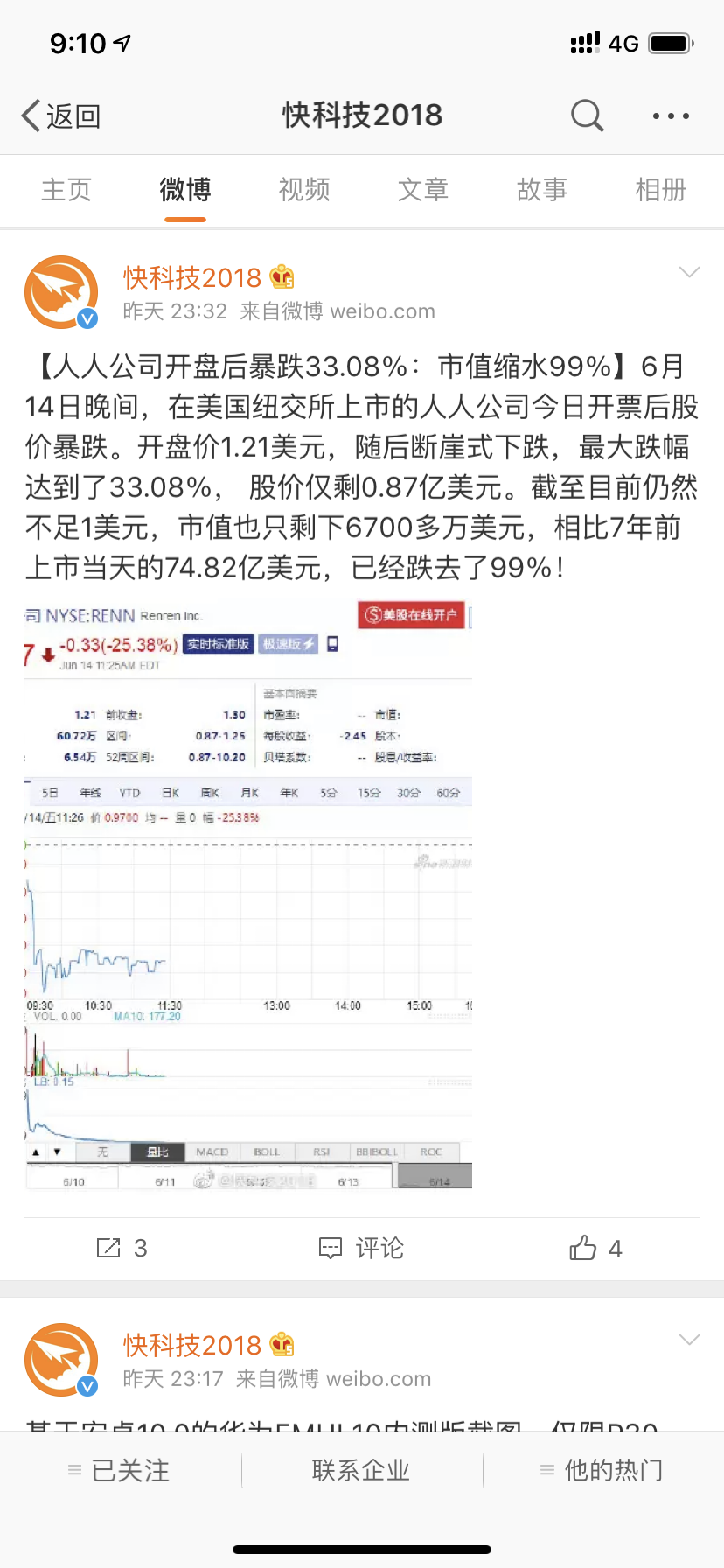Switch to the 主页 tab
724x1568 pixels.
pos(66,189)
